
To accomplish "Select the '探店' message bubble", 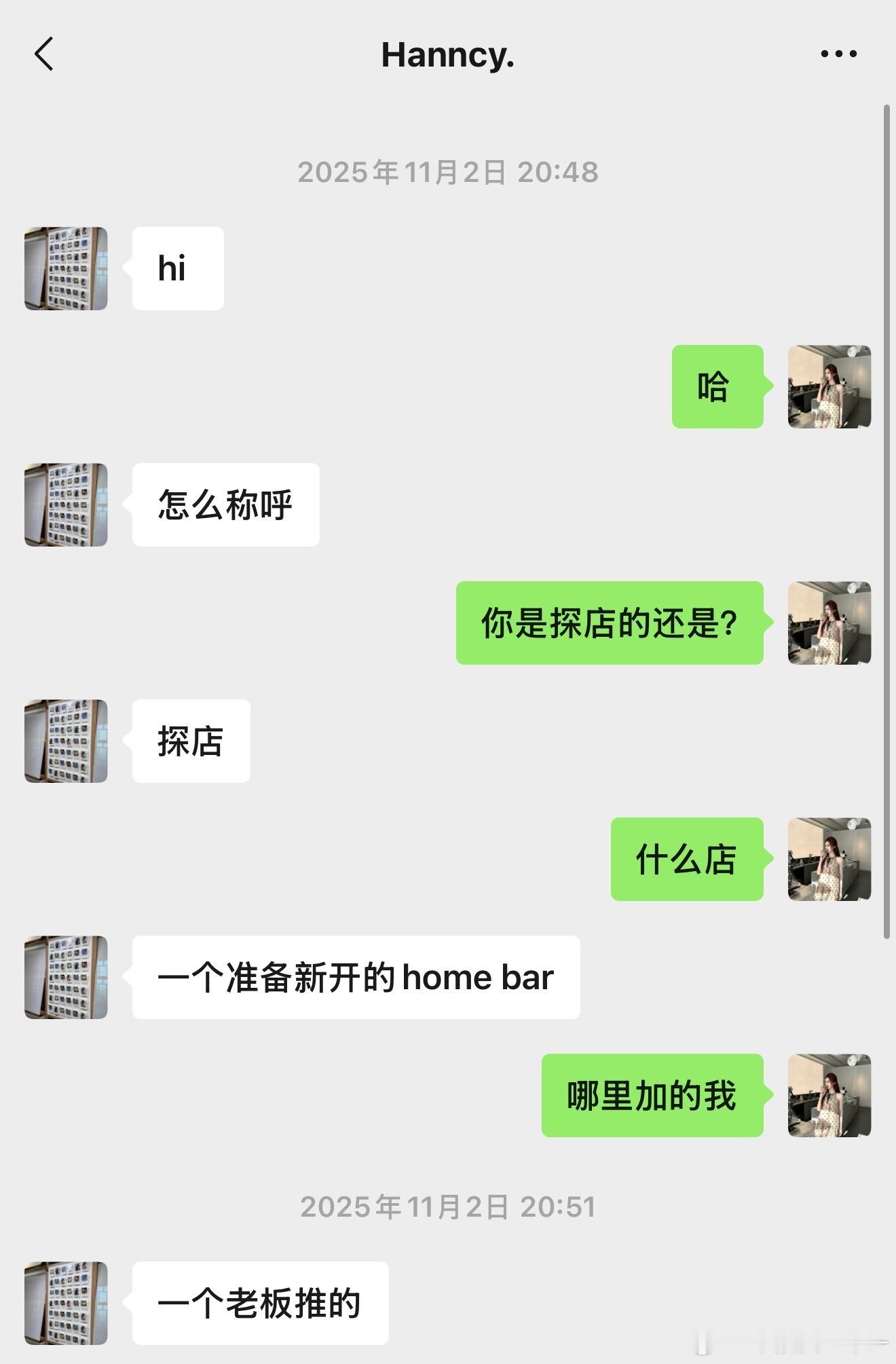I will pos(190,741).
